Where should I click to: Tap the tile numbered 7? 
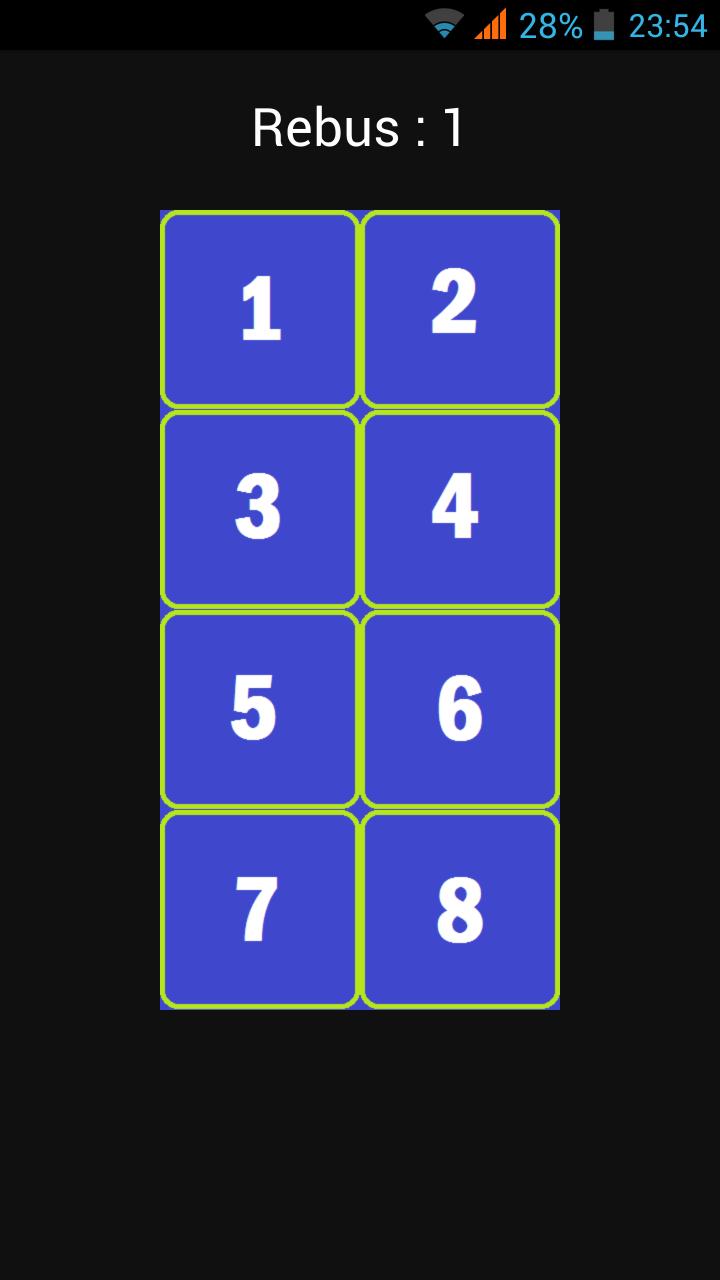260,909
